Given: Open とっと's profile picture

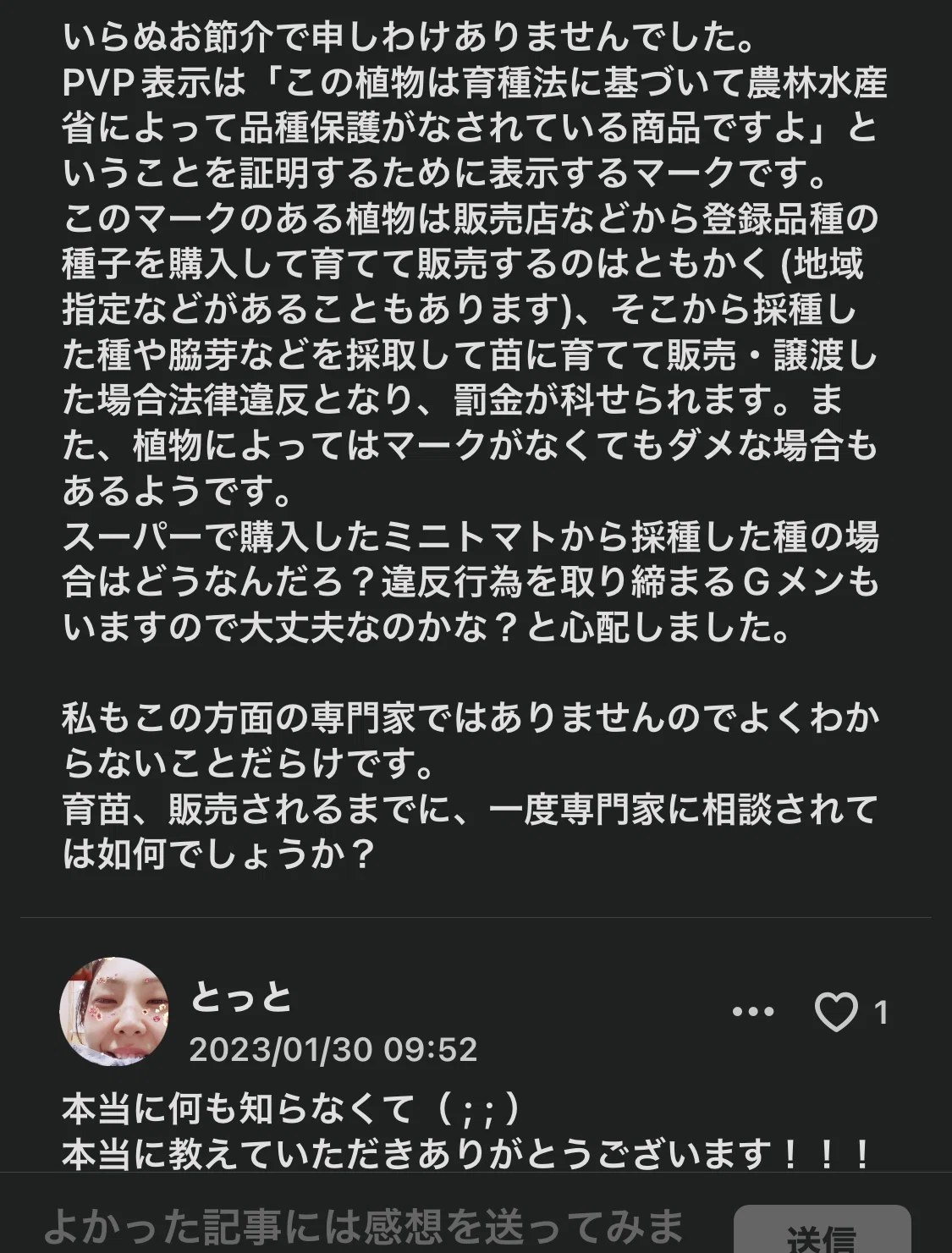Looking at the screenshot, I should tap(114, 1011).
